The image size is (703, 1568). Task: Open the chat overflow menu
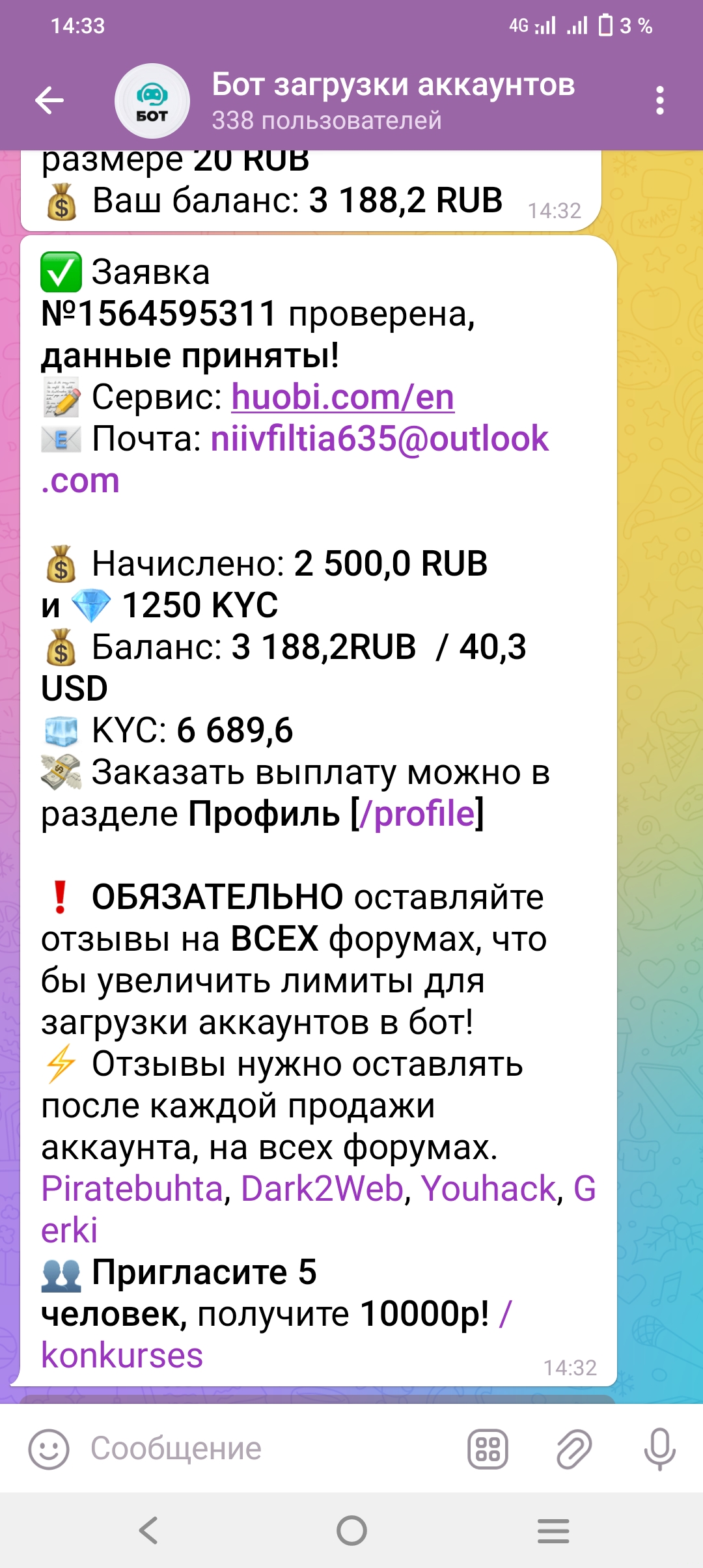point(659,101)
